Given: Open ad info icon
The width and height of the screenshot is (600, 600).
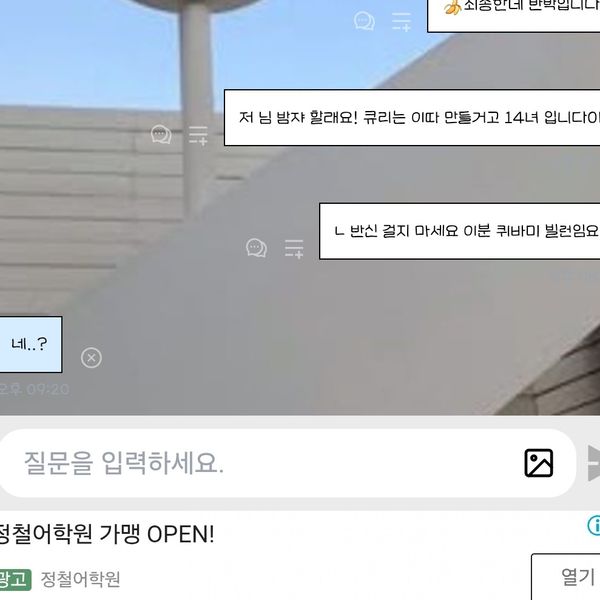Looking at the screenshot, I should coord(593,525).
